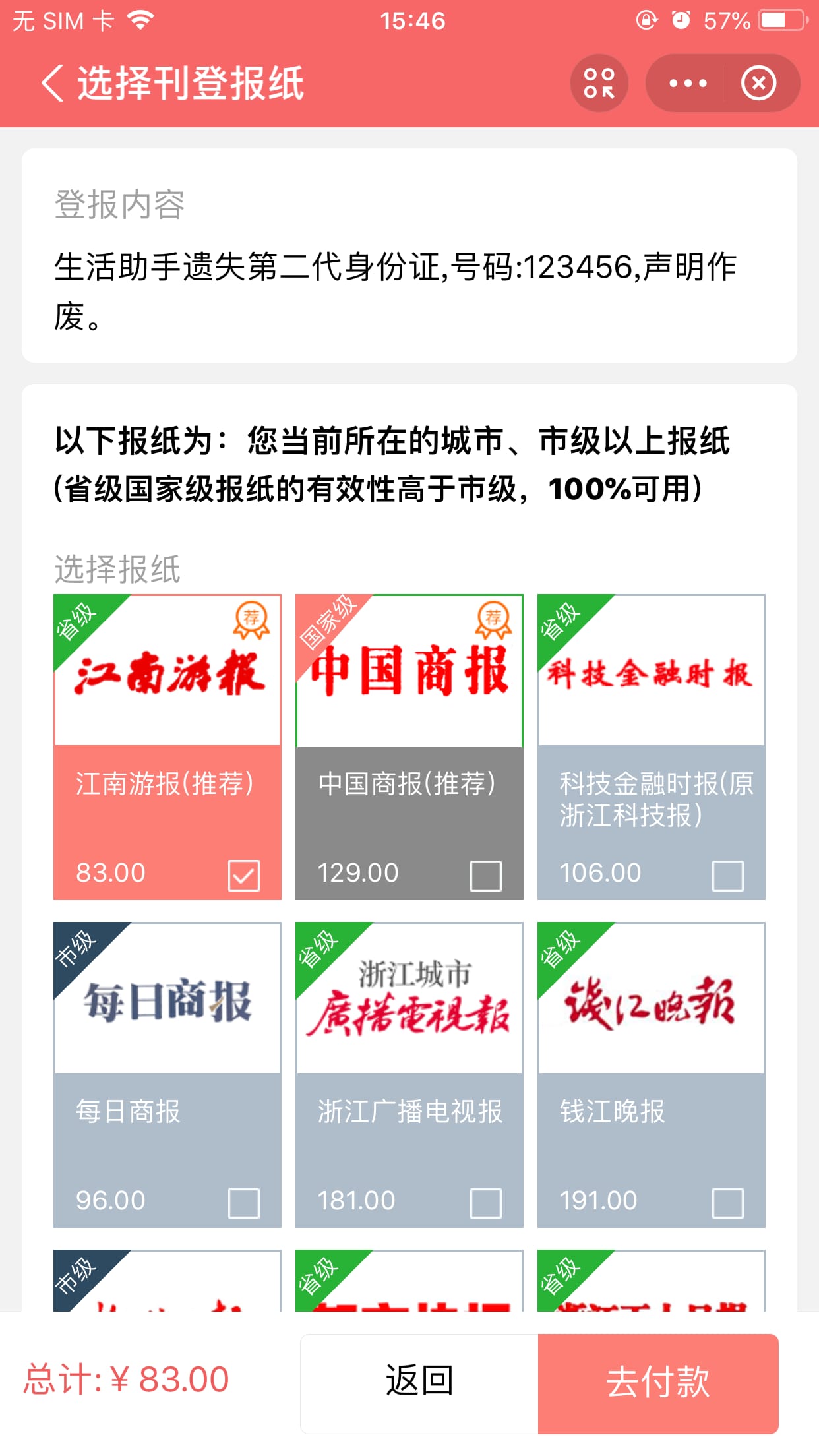Close the mini program
The width and height of the screenshot is (819, 1456).
click(x=758, y=83)
